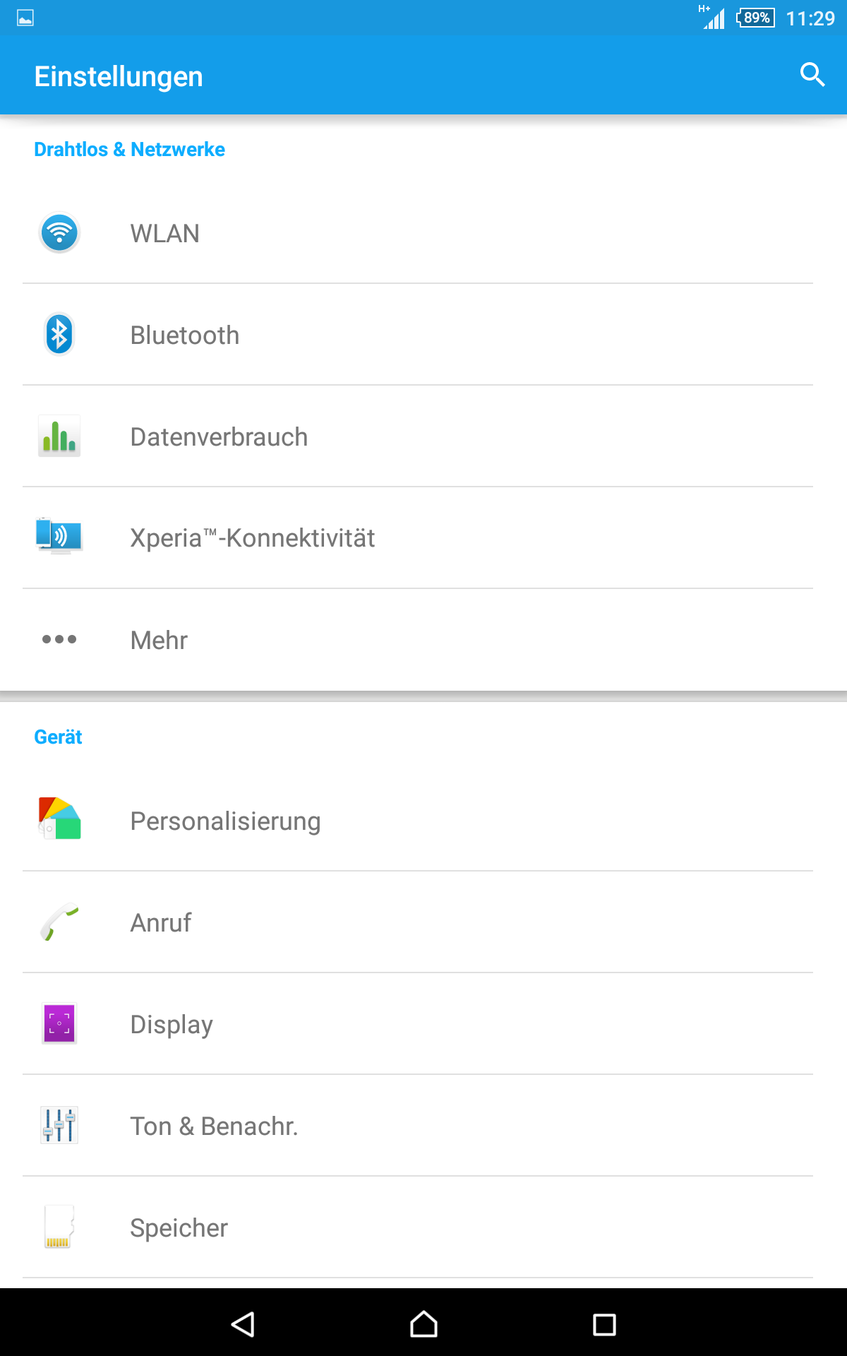Open the search icon in Einstellungen
This screenshot has height=1356, width=847.
(812, 75)
